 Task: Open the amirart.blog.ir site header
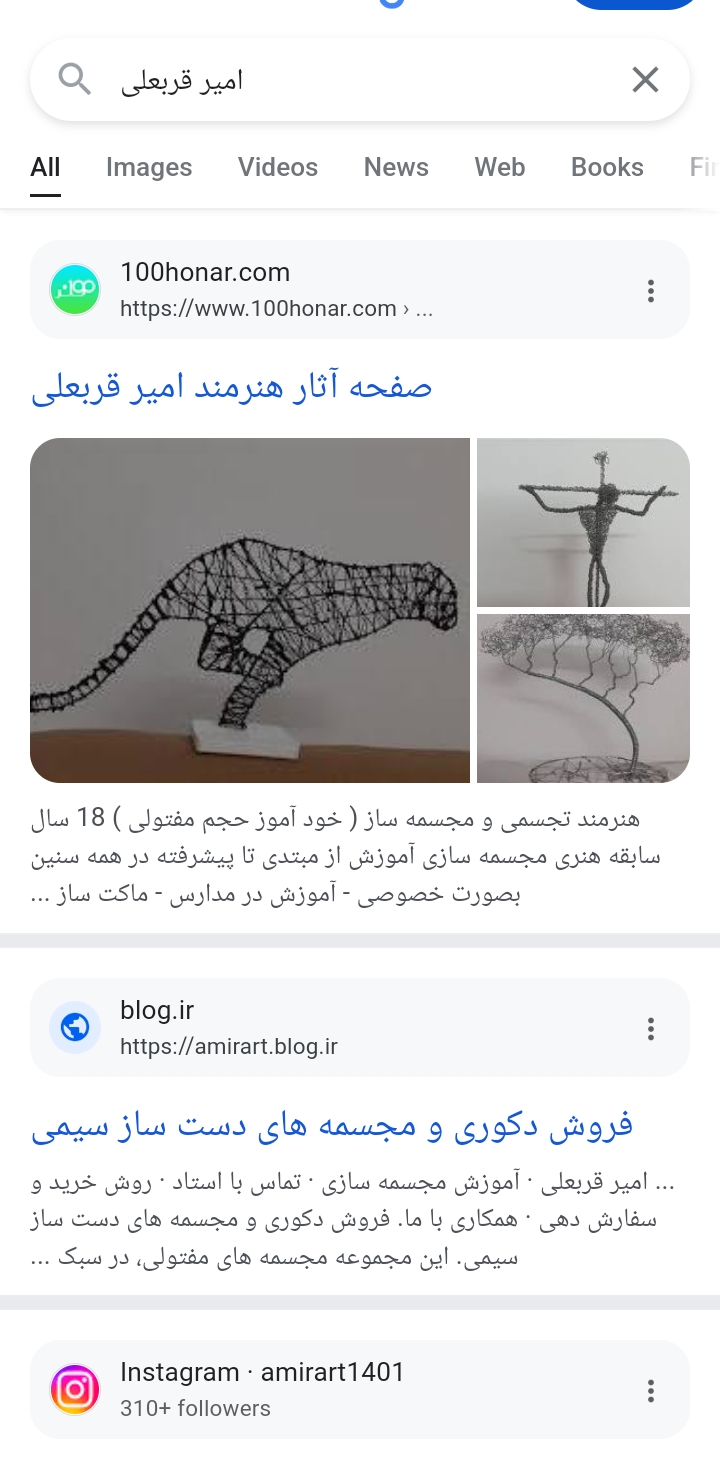229,1028
